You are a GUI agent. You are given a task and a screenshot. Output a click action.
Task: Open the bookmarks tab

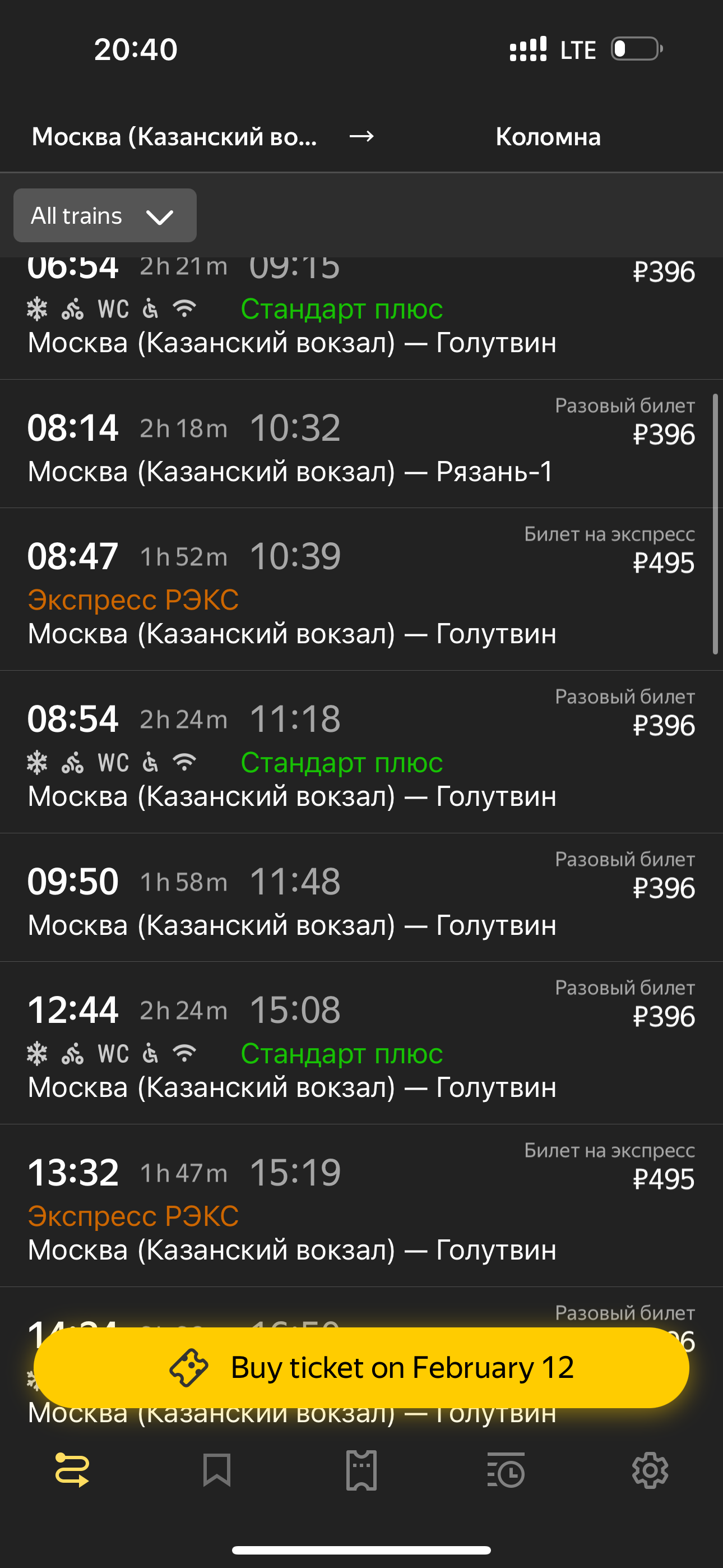tap(217, 1469)
